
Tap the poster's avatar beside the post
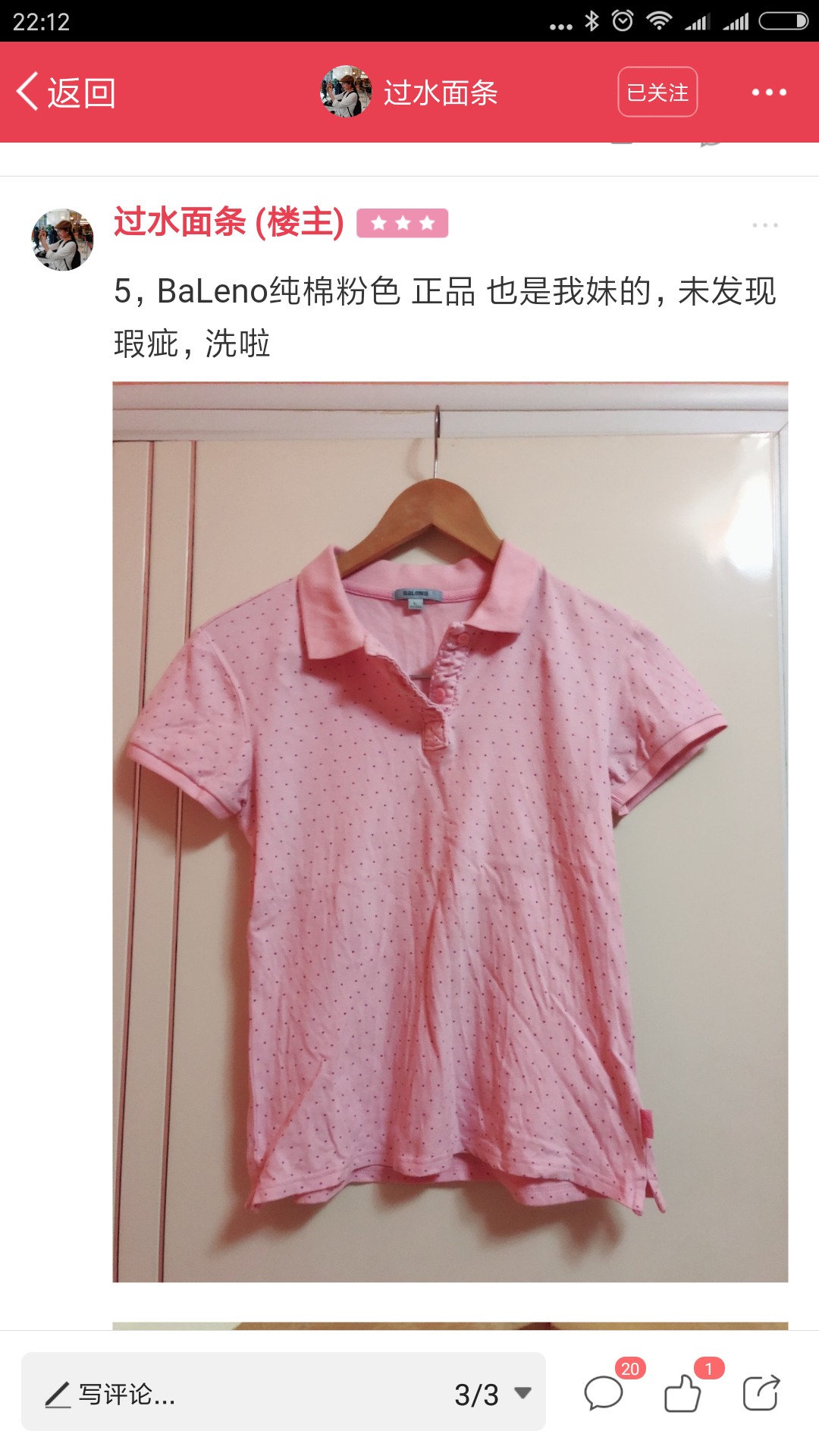pos(62,240)
